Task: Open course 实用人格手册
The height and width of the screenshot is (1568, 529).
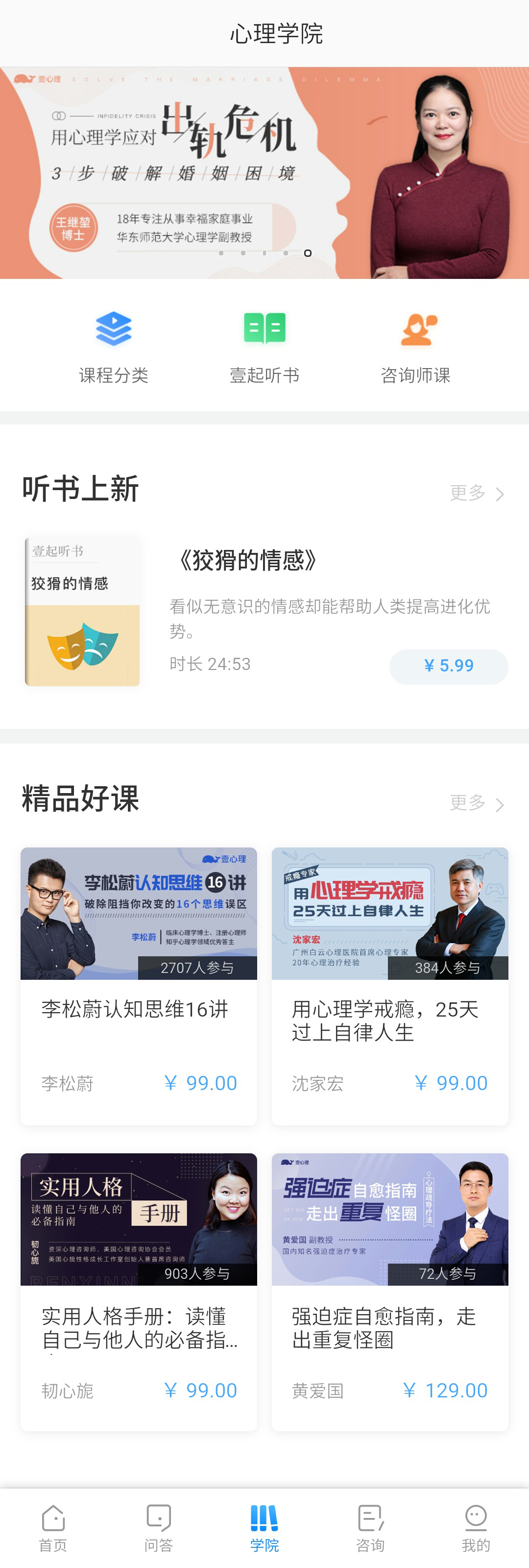Action: [x=139, y=1291]
